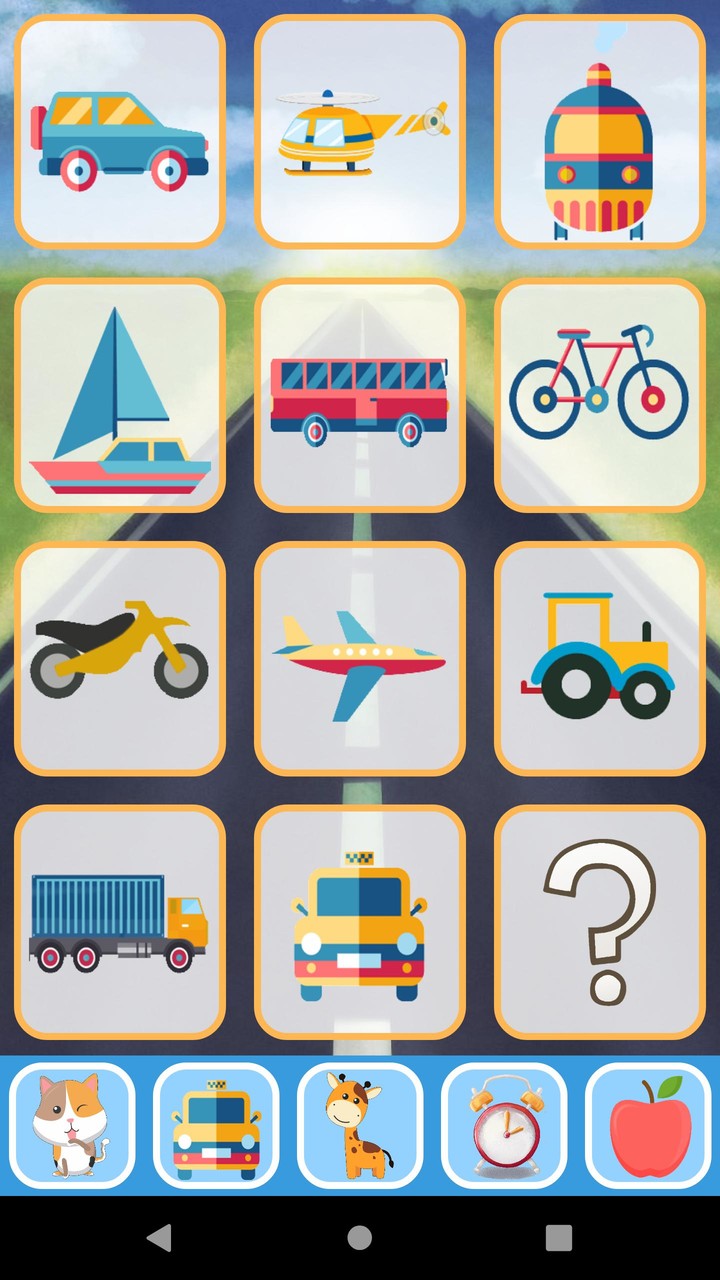
Task: Select the tractor tile
Action: 600,658
